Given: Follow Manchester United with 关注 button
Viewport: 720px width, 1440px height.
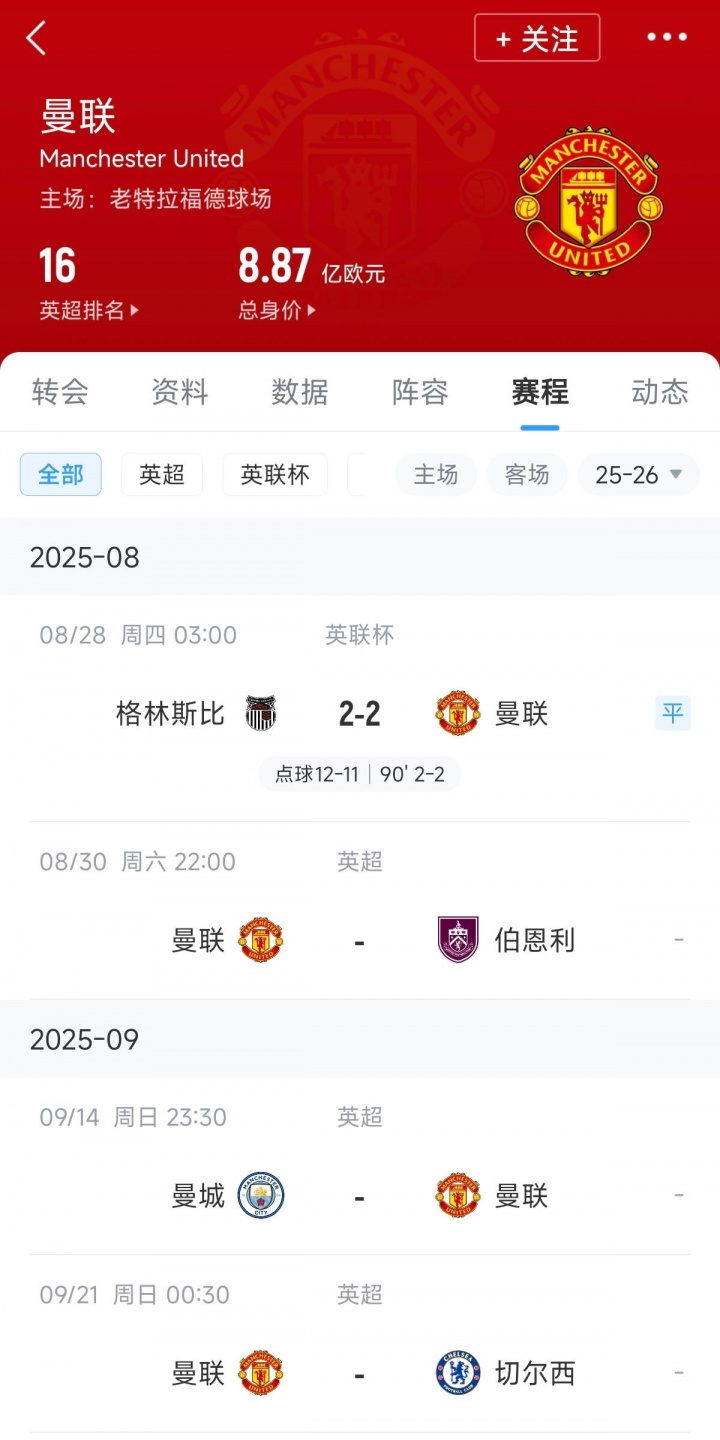Looking at the screenshot, I should [x=537, y=39].
